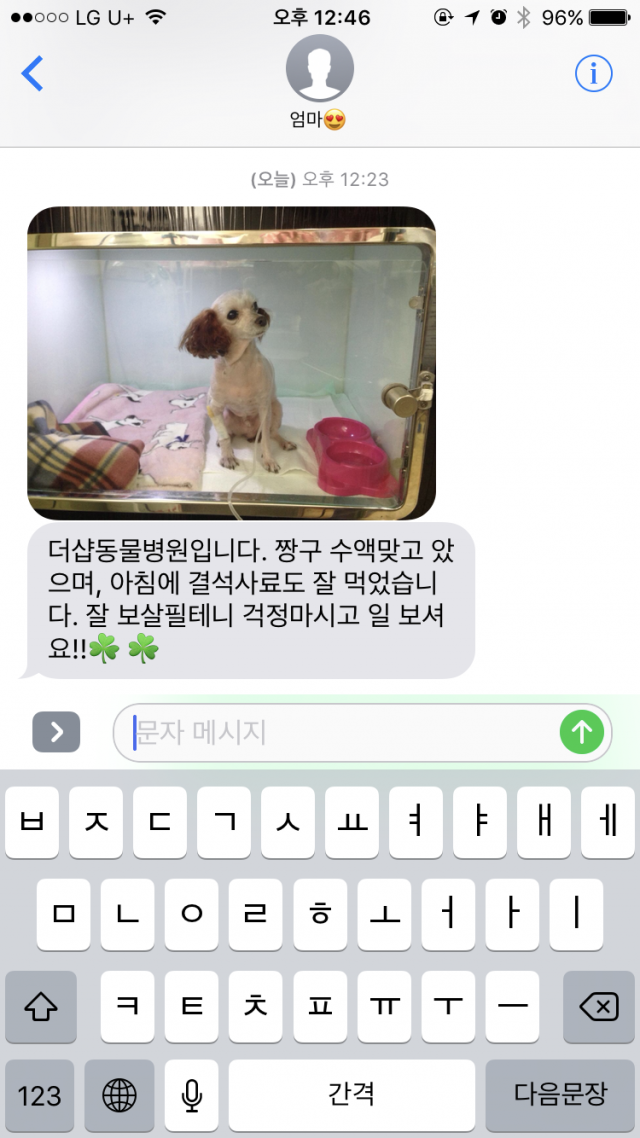Viewport: 640px width, 1138px height.
Task: Tap the 다음문장 return key
Action: coord(560,1095)
